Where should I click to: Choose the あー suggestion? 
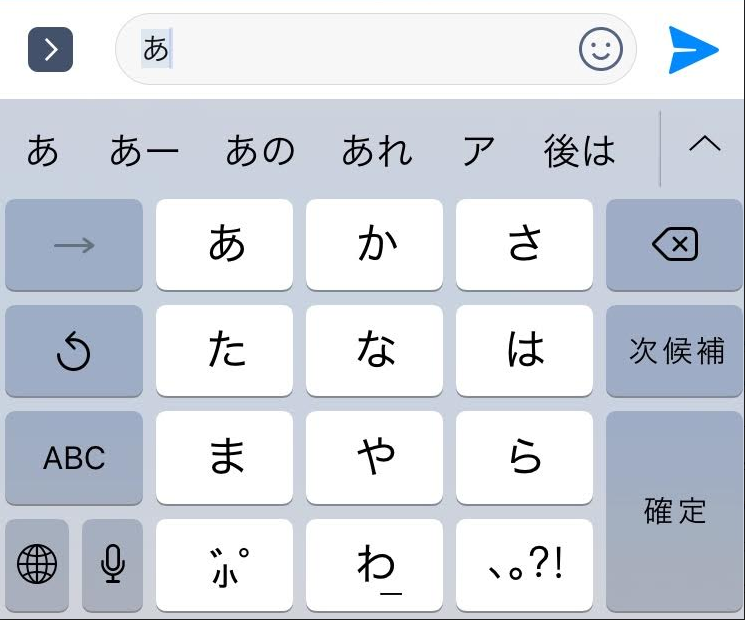pos(144,151)
